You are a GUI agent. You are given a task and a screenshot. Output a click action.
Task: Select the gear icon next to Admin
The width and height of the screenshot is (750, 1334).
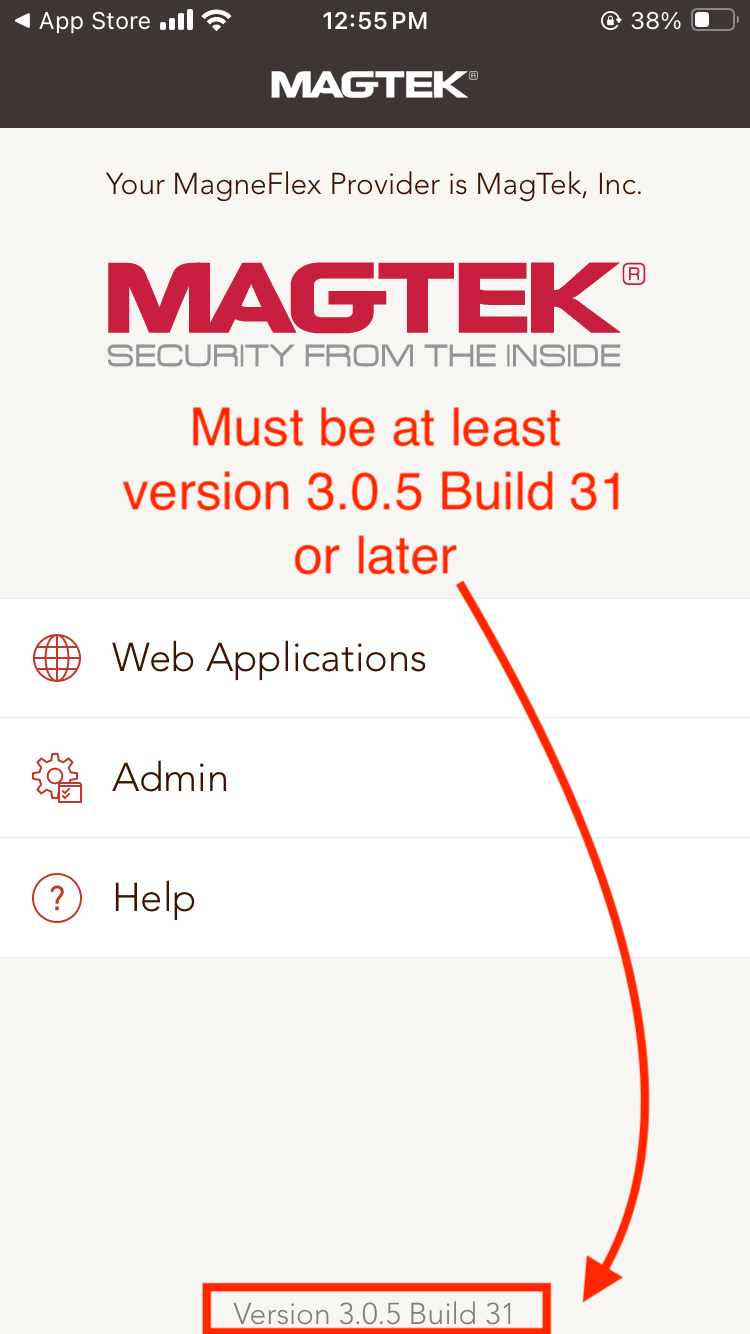[x=57, y=777]
